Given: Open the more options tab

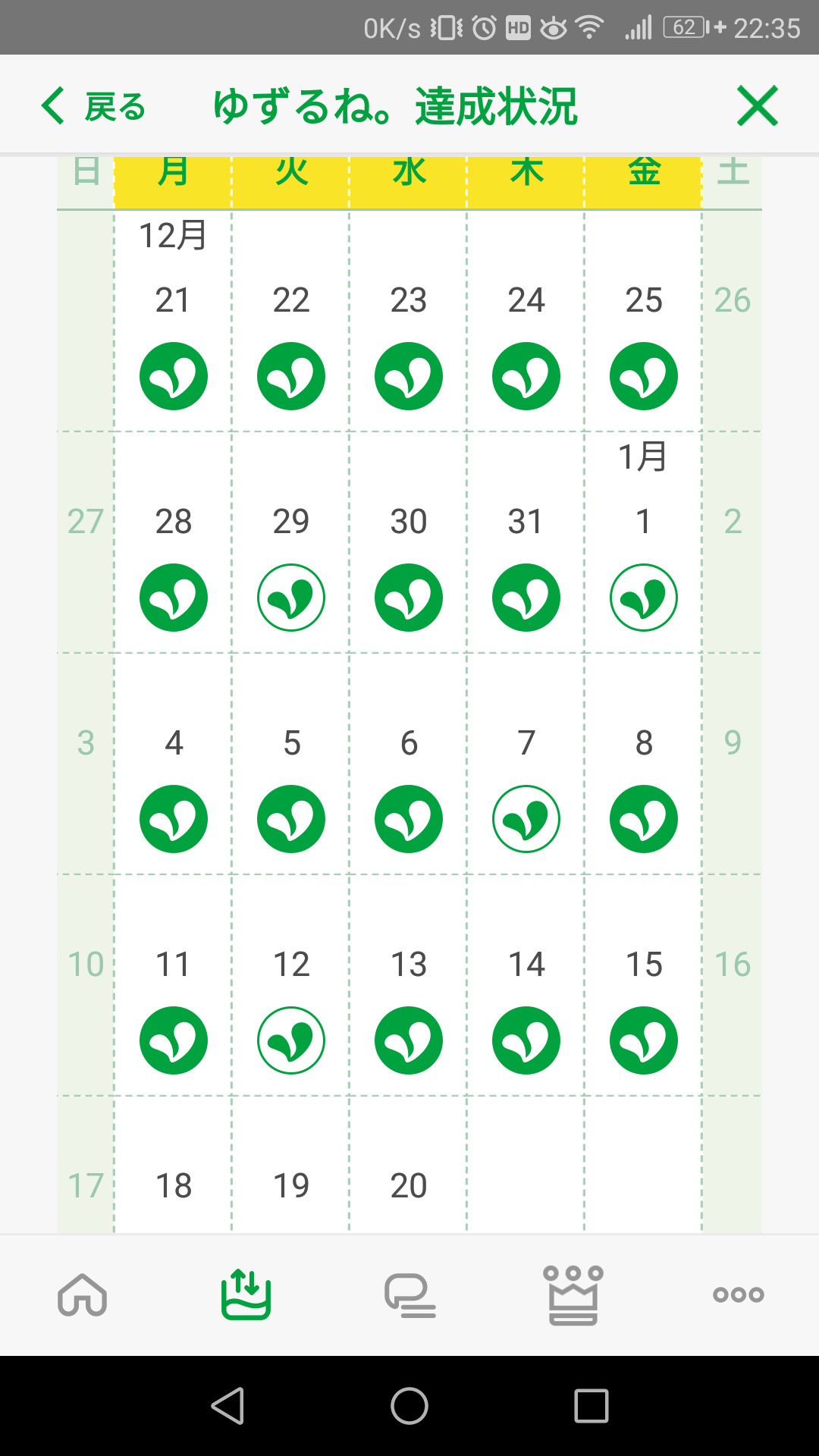Looking at the screenshot, I should pos(738,1294).
